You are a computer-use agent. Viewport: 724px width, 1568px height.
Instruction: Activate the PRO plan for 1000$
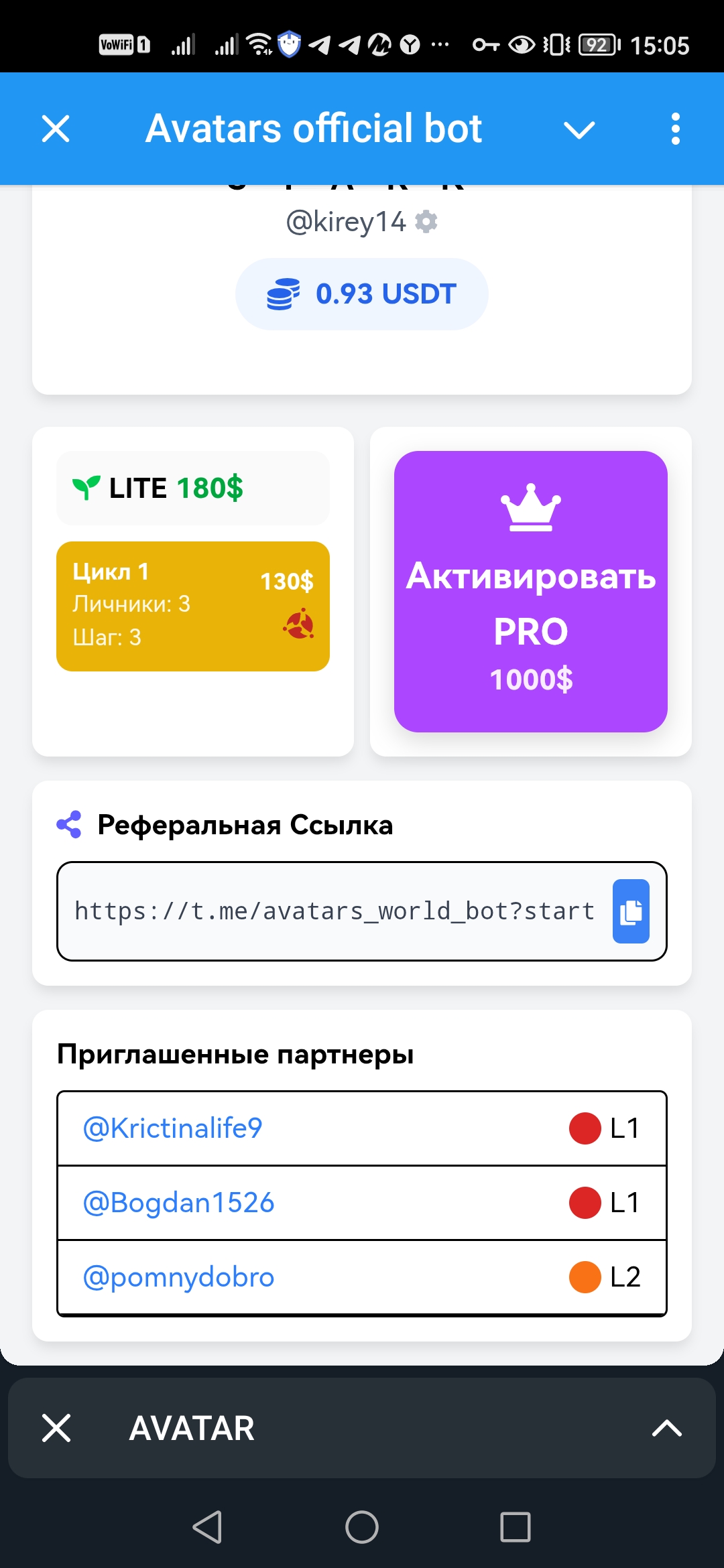click(530, 591)
